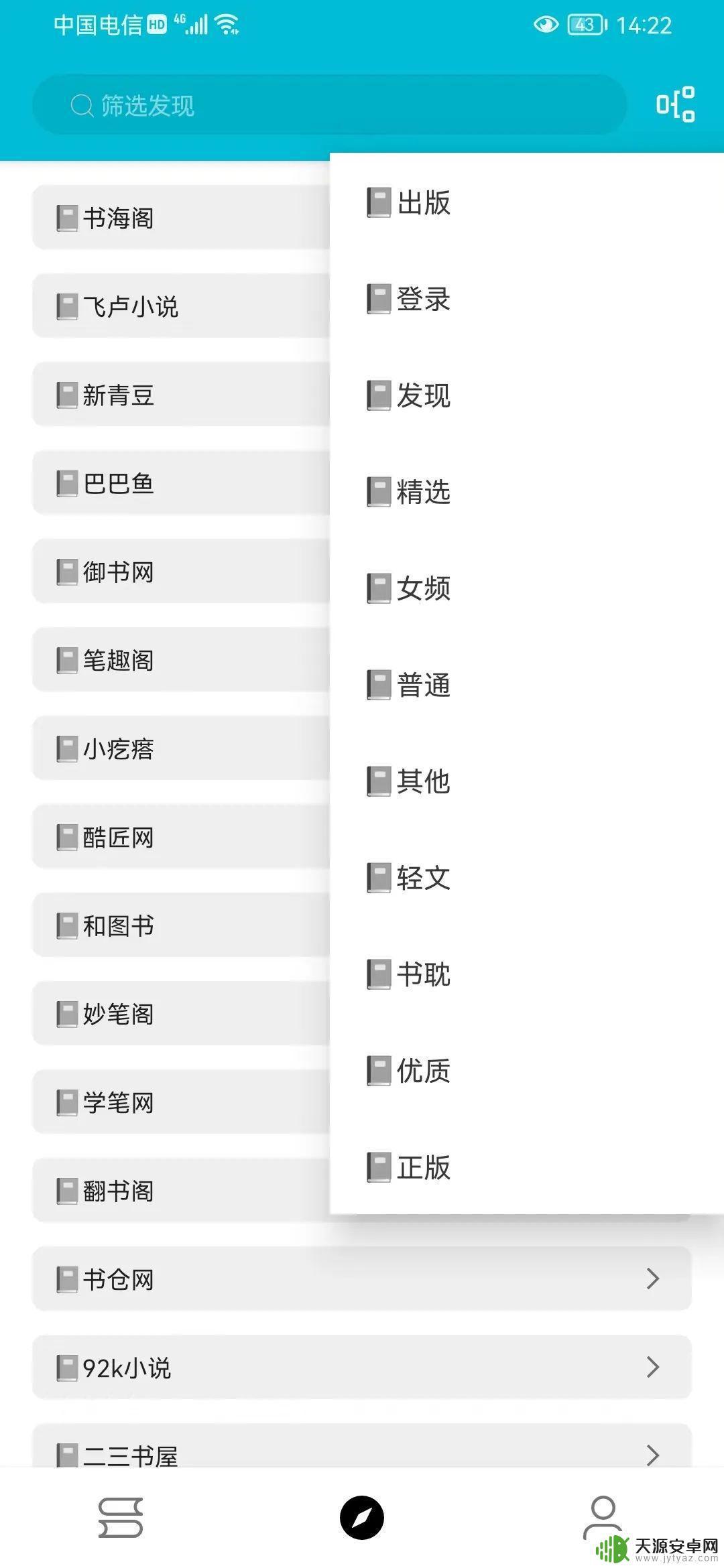Tap 其他 in the group menu
This screenshot has width=724, height=1568.
tap(526, 781)
